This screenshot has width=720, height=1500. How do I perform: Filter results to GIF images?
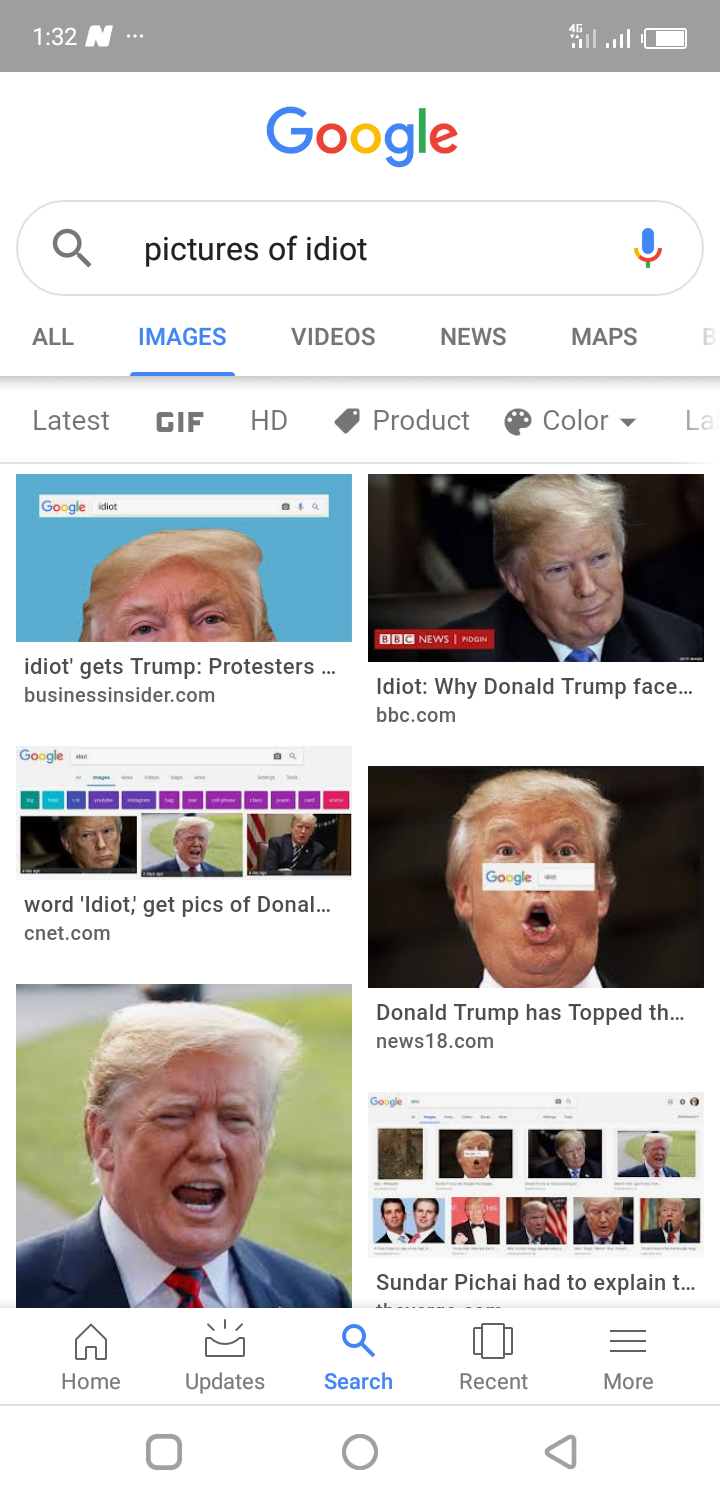click(x=180, y=422)
